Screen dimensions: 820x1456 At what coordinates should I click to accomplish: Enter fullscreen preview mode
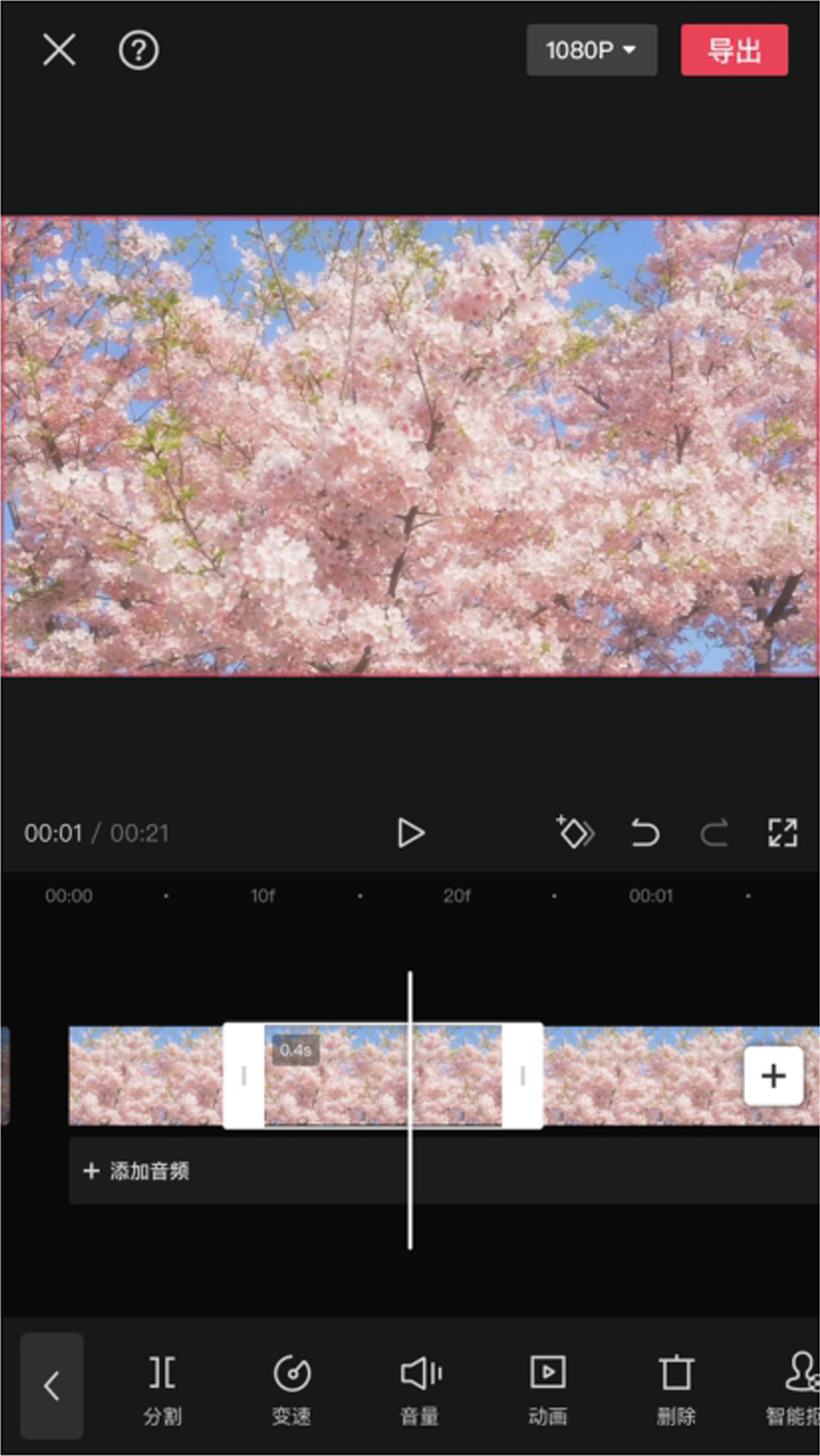coord(782,833)
